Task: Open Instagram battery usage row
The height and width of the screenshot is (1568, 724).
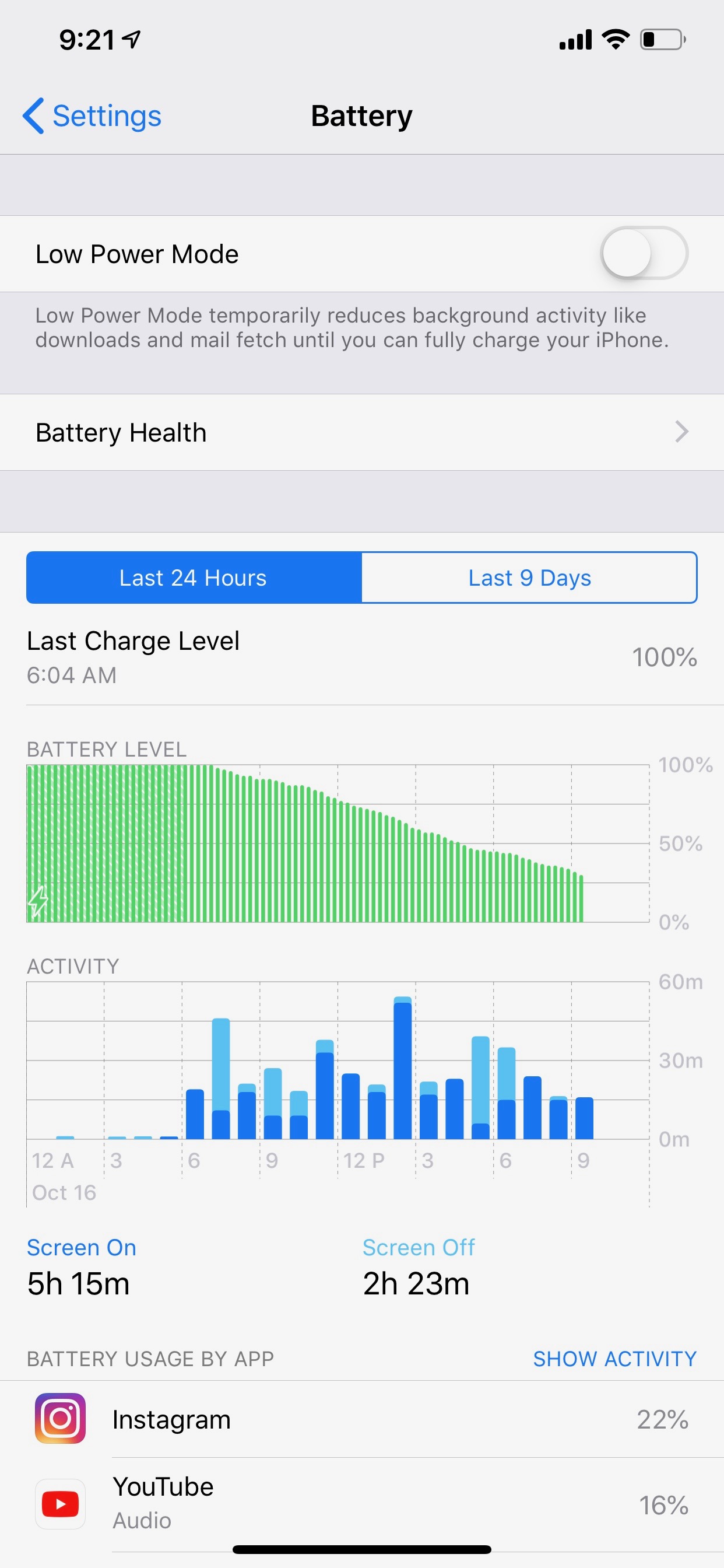Action: tap(362, 1419)
